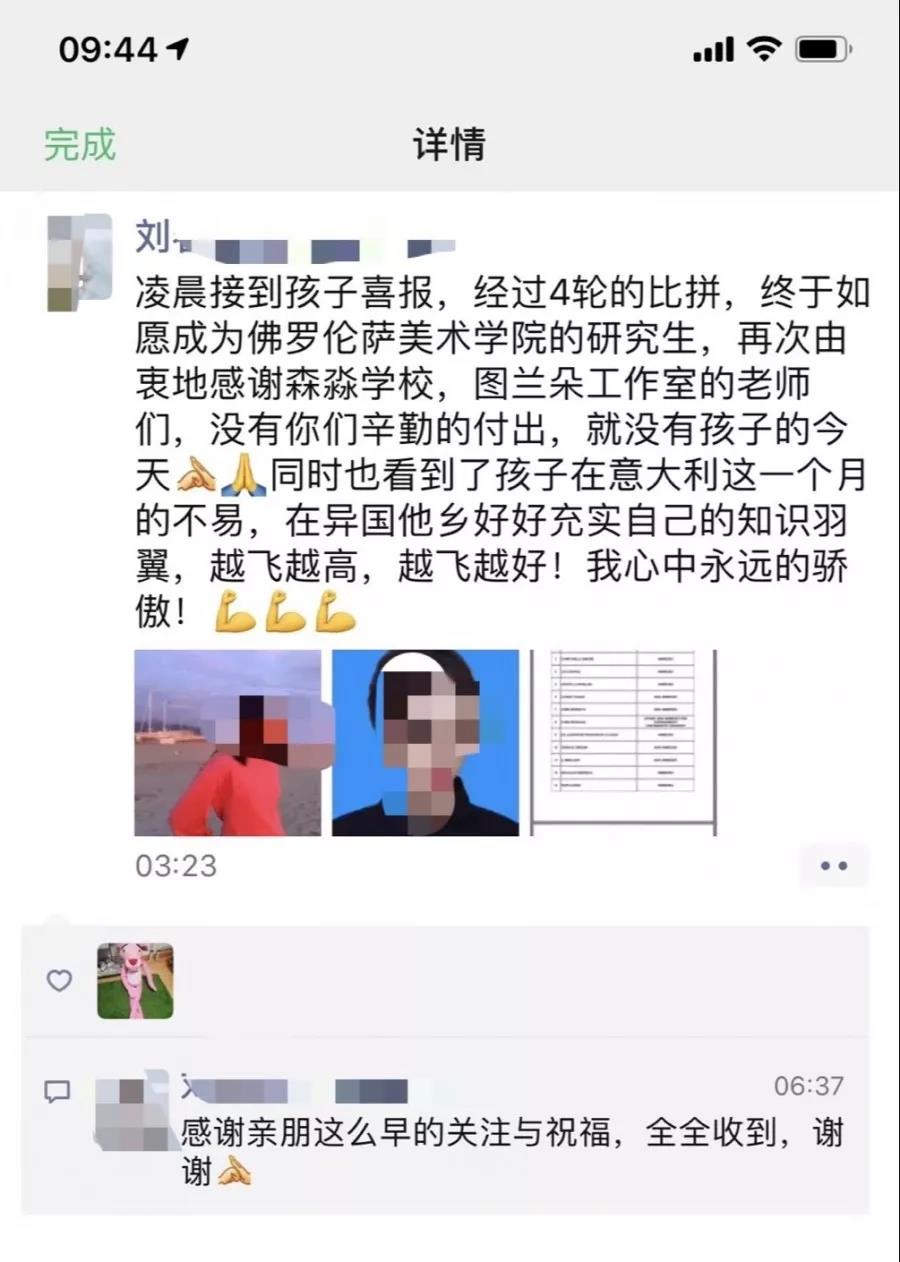Open the Pink Panther avatar who liked
This screenshot has width=900, height=1262.
[x=135, y=981]
